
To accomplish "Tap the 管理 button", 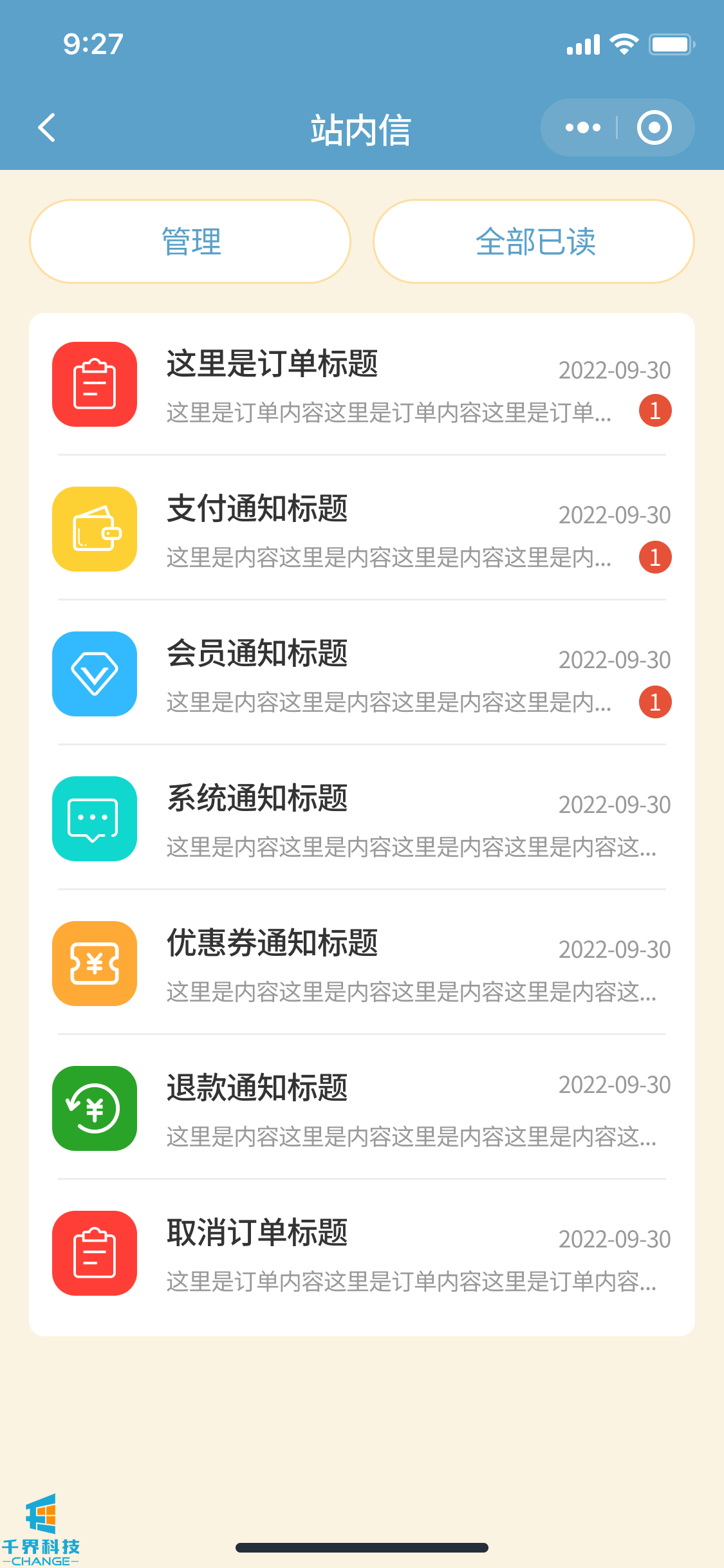I will [x=190, y=241].
